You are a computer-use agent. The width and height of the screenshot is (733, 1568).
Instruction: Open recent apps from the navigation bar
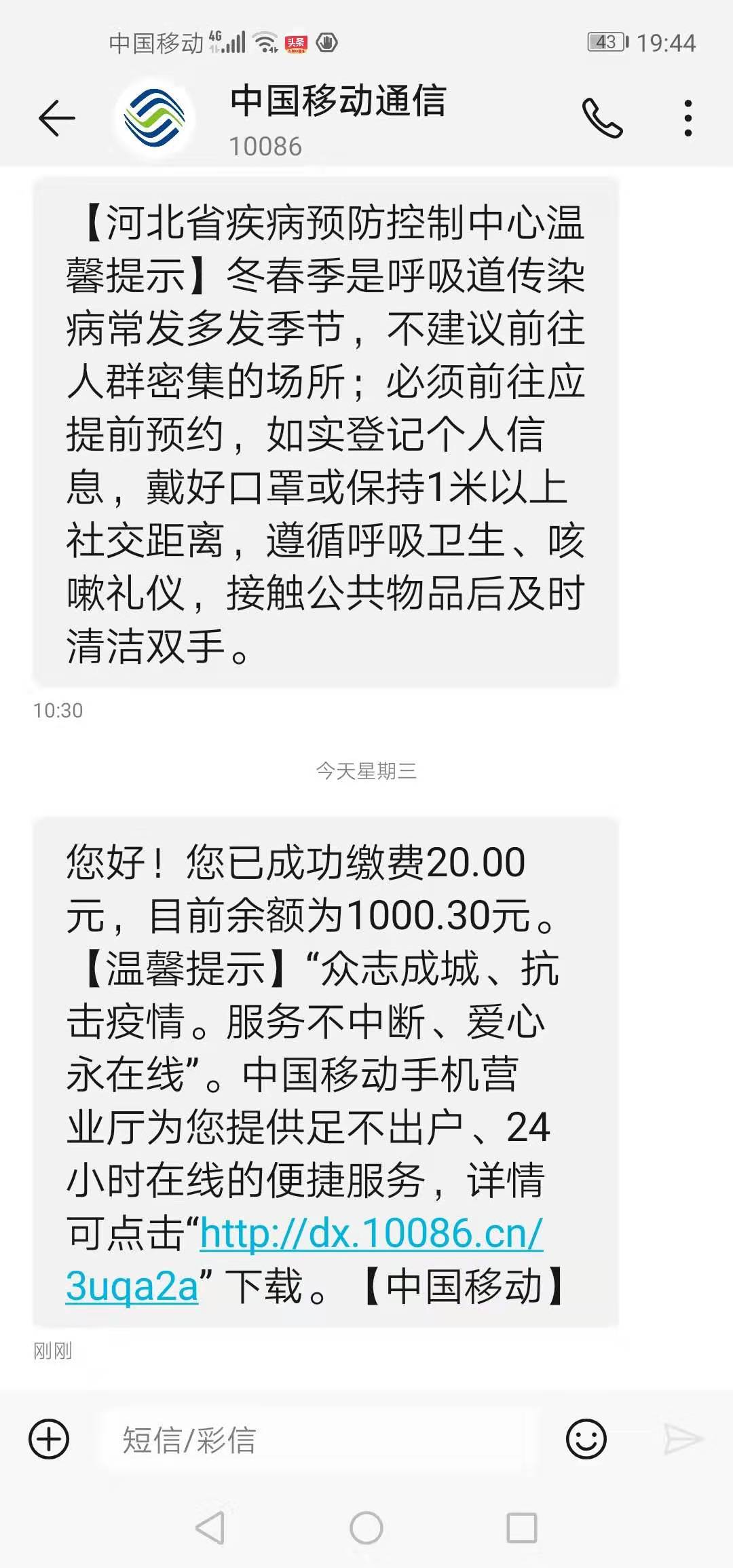pos(522,1529)
